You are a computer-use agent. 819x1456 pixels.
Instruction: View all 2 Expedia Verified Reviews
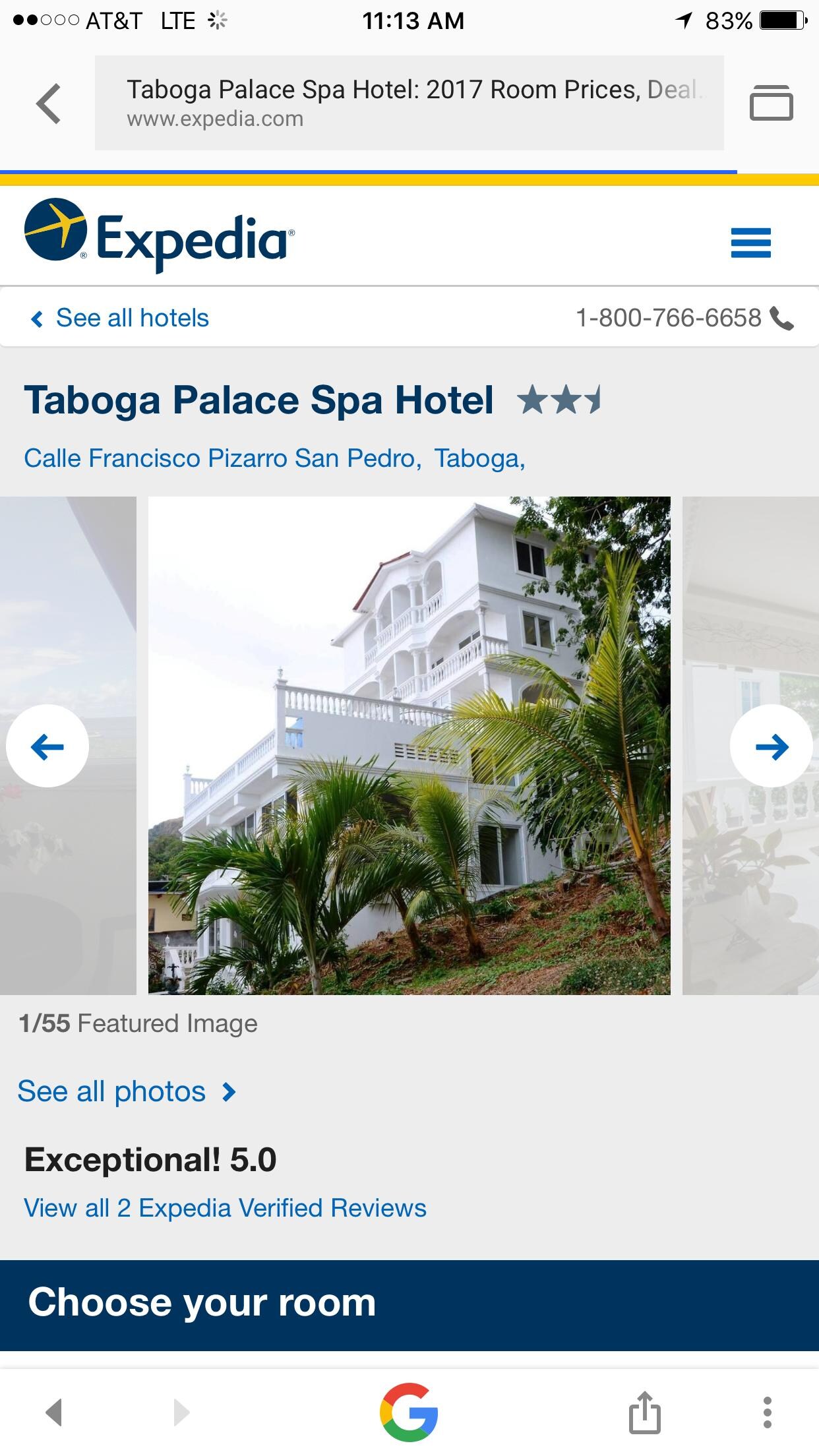coord(225,1207)
